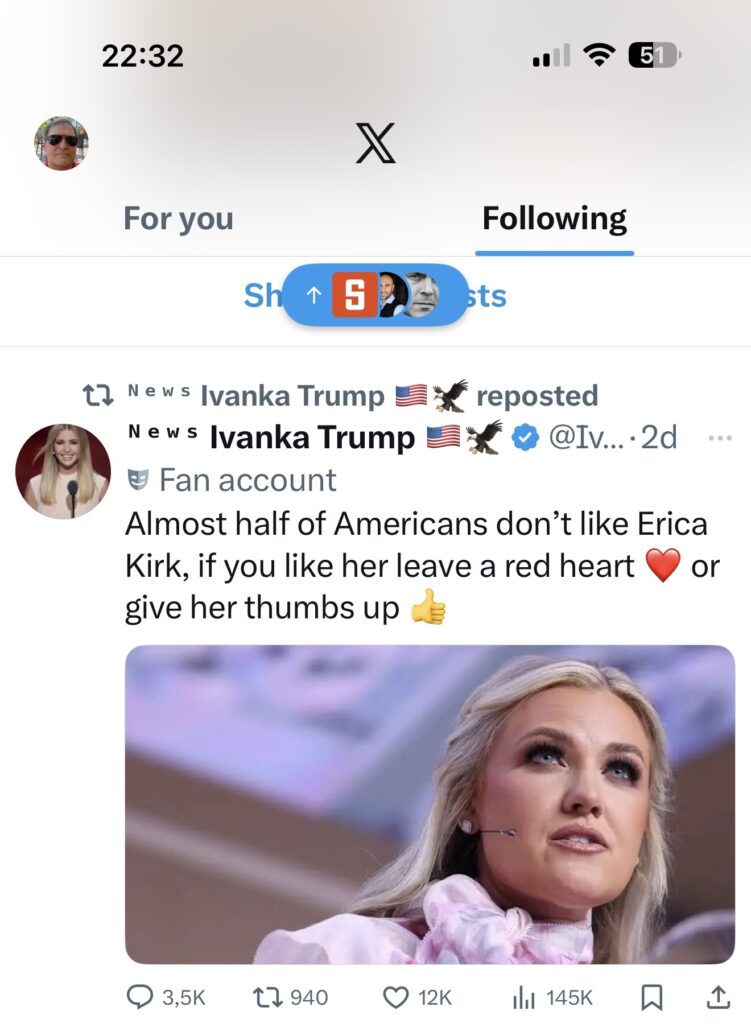This screenshot has height=1024, width=751.
Task: Open the tweet author's profile picture
Action: pyautogui.click(x=63, y=471)
